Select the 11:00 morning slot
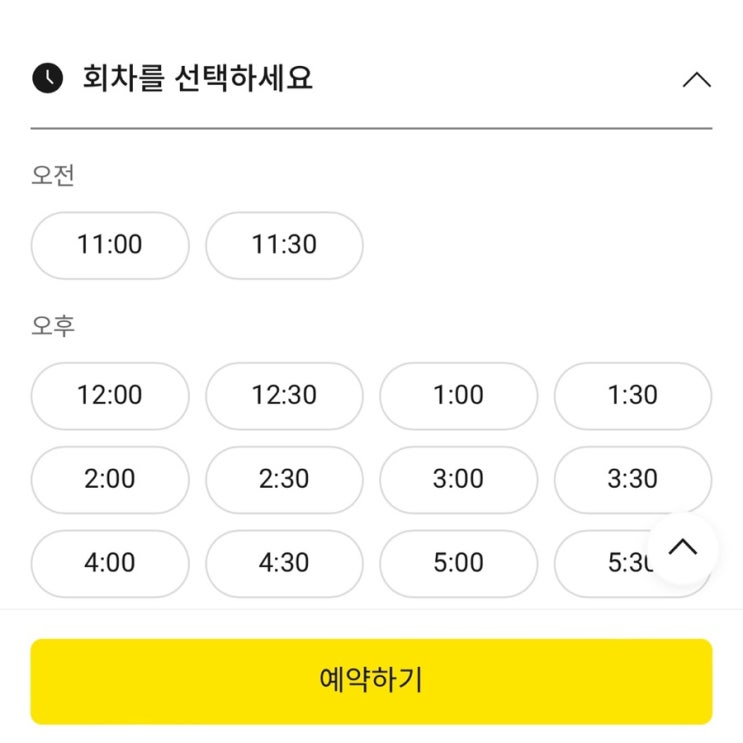This screenshot has width=743, height=743. [x=110, y=245]
